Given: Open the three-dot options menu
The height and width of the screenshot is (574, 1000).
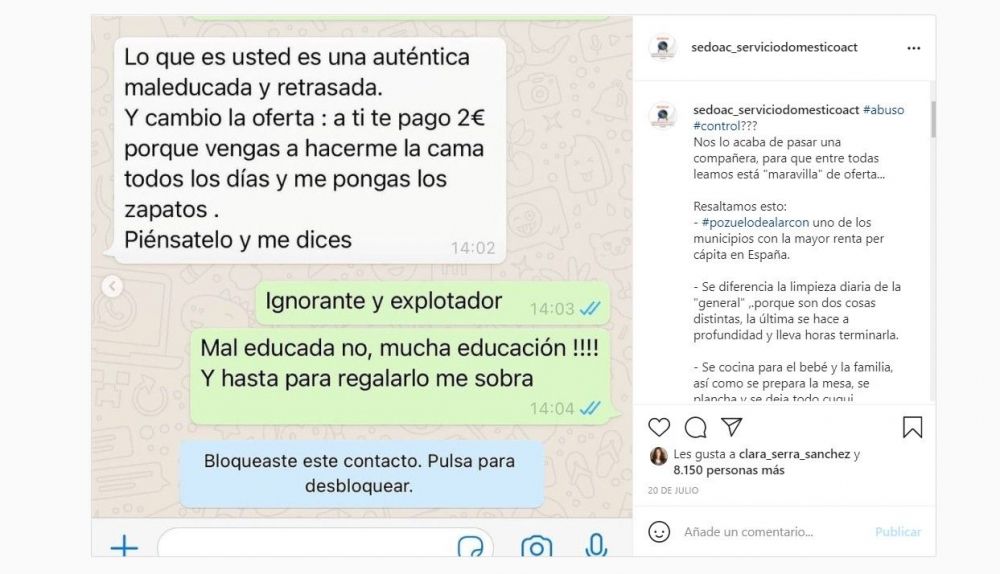Looking at the screenshot, I should pos(914,48).
